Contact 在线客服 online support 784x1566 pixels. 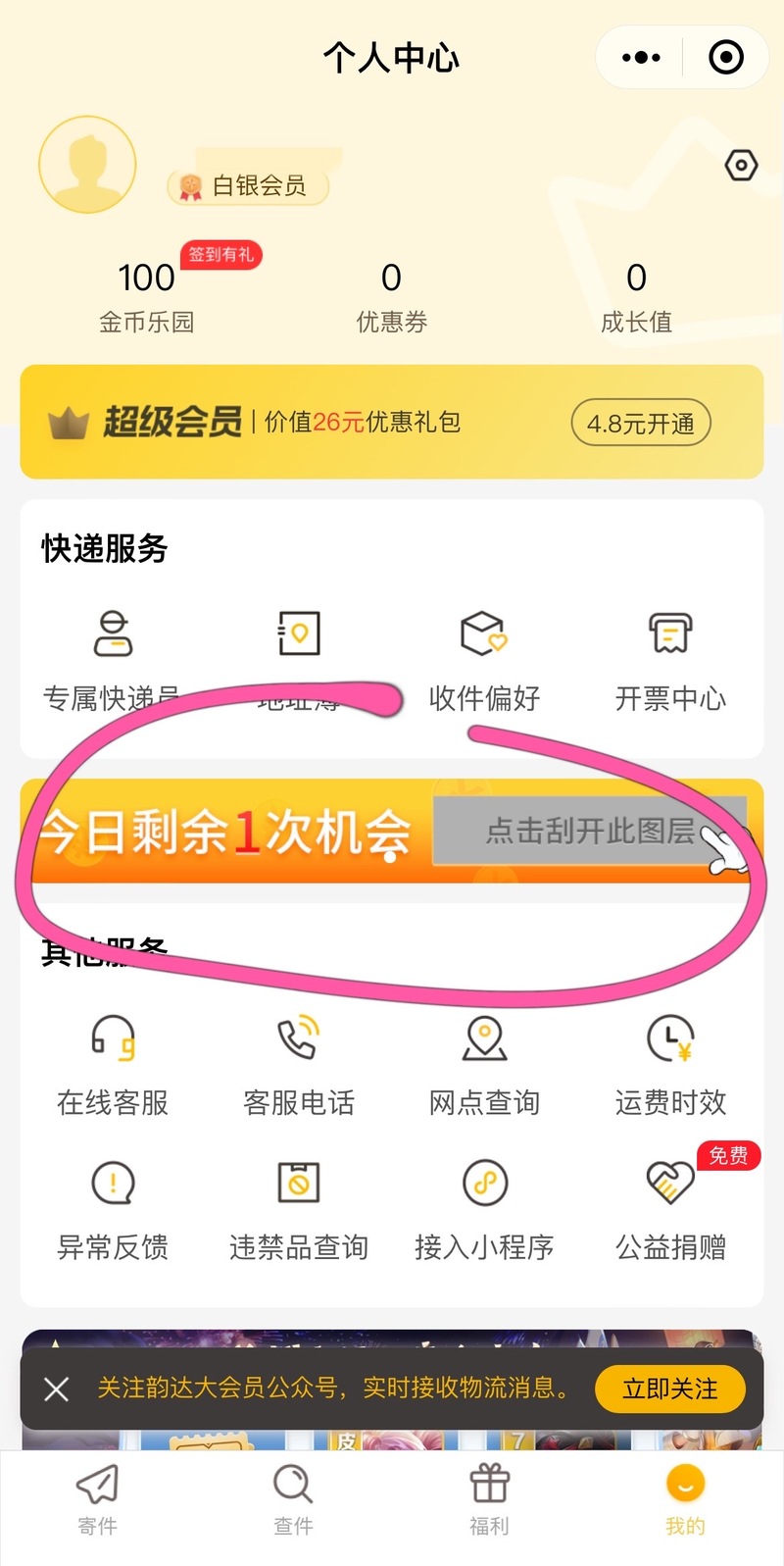coord(113,1064)
